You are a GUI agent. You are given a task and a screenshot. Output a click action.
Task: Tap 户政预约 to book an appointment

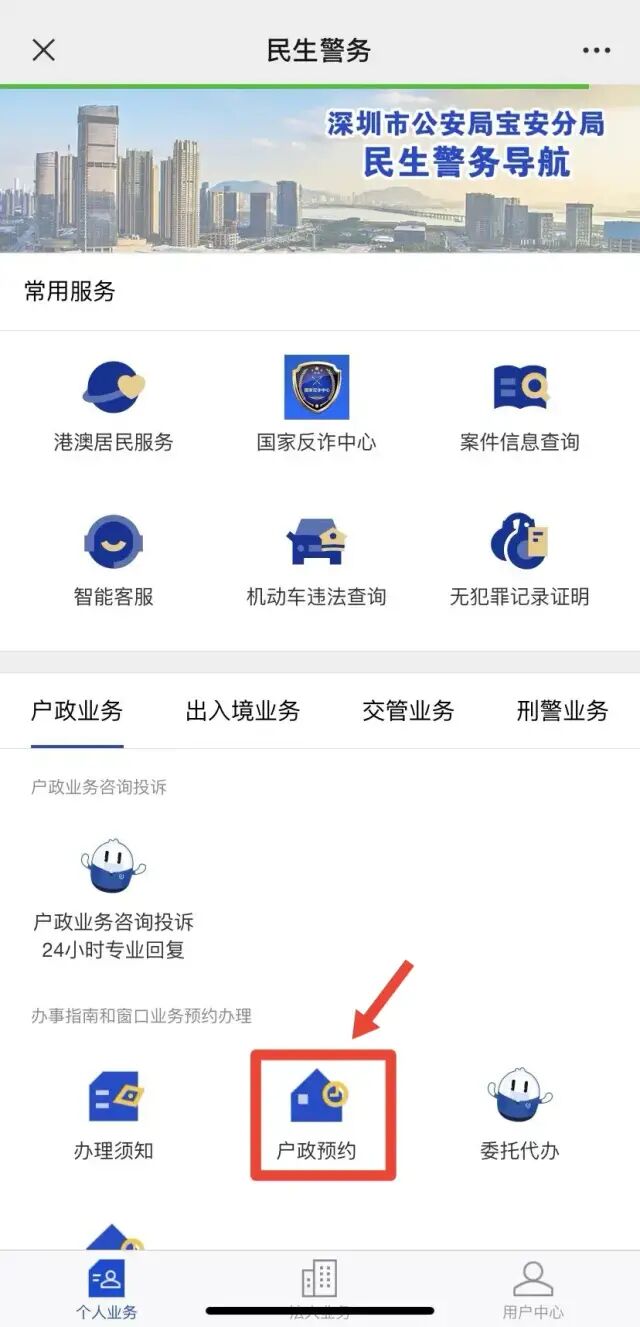pos(322,1115)
